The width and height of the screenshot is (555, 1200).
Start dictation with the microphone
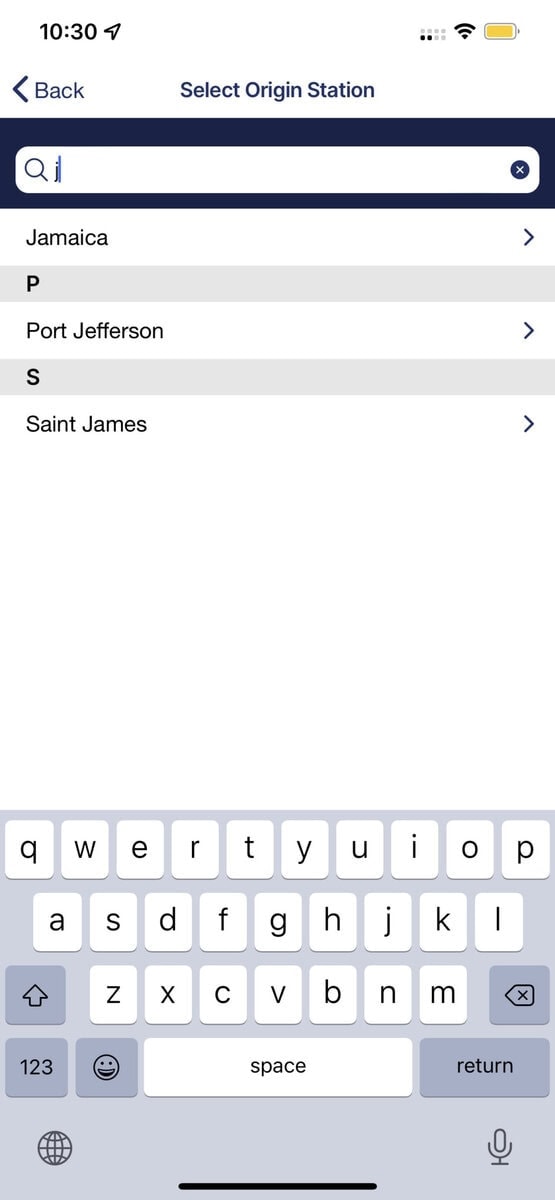pyautogui.click(x=500, y=1146)
